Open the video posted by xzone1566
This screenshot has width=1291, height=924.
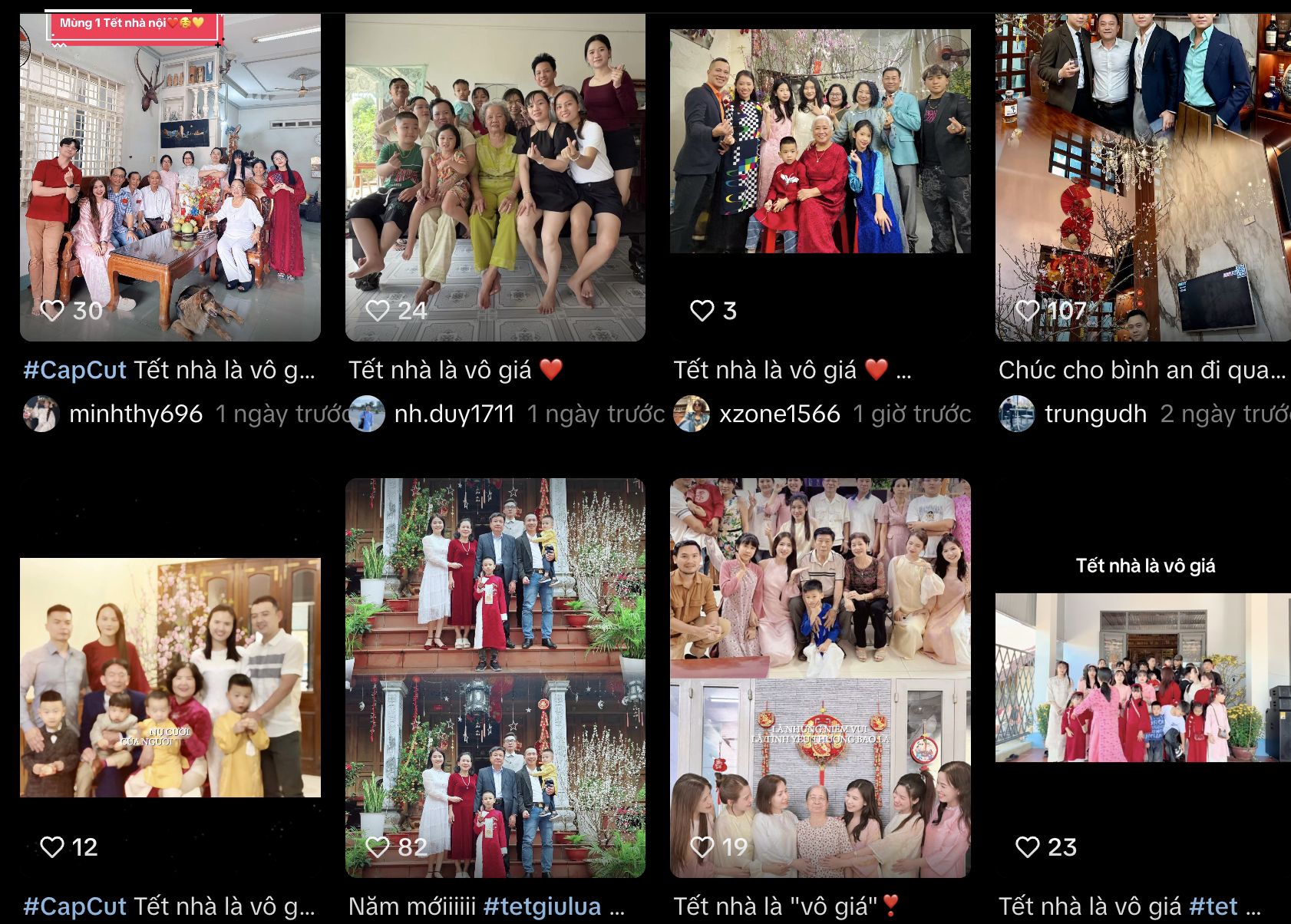click(x=820, y=177)
